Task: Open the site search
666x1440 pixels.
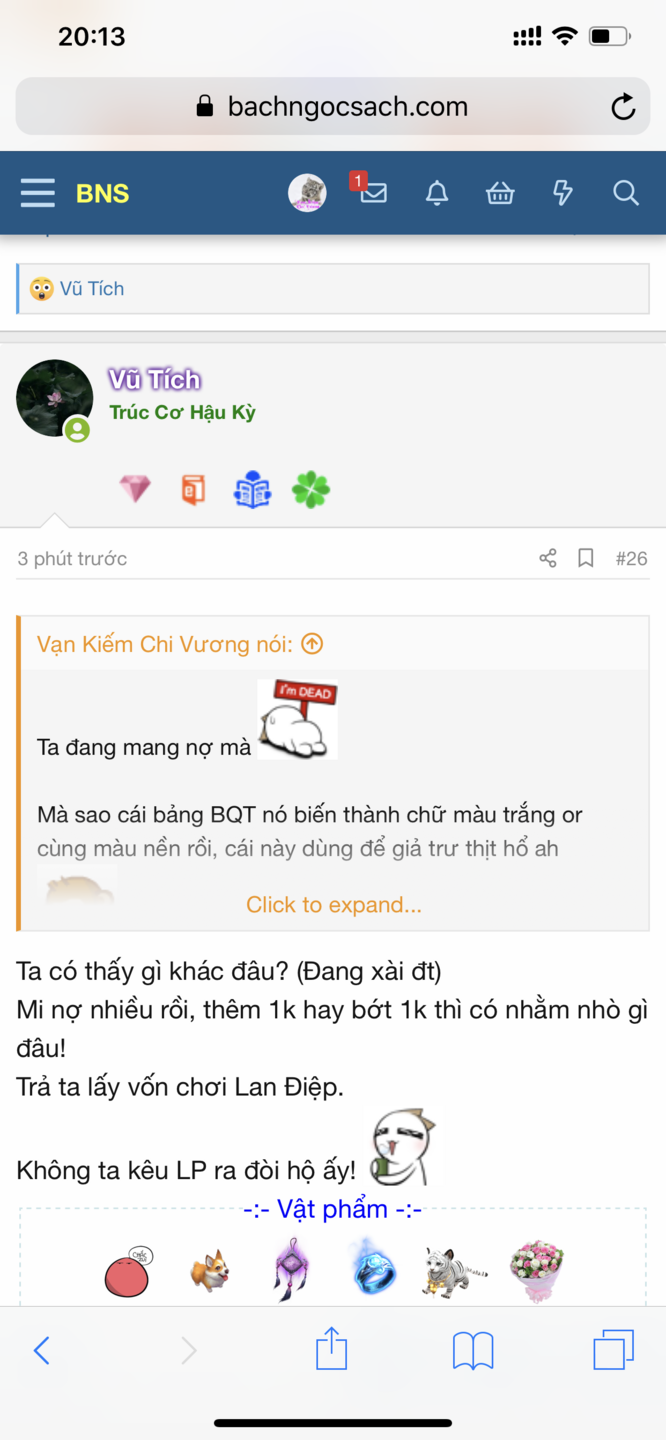Action: 626,193
